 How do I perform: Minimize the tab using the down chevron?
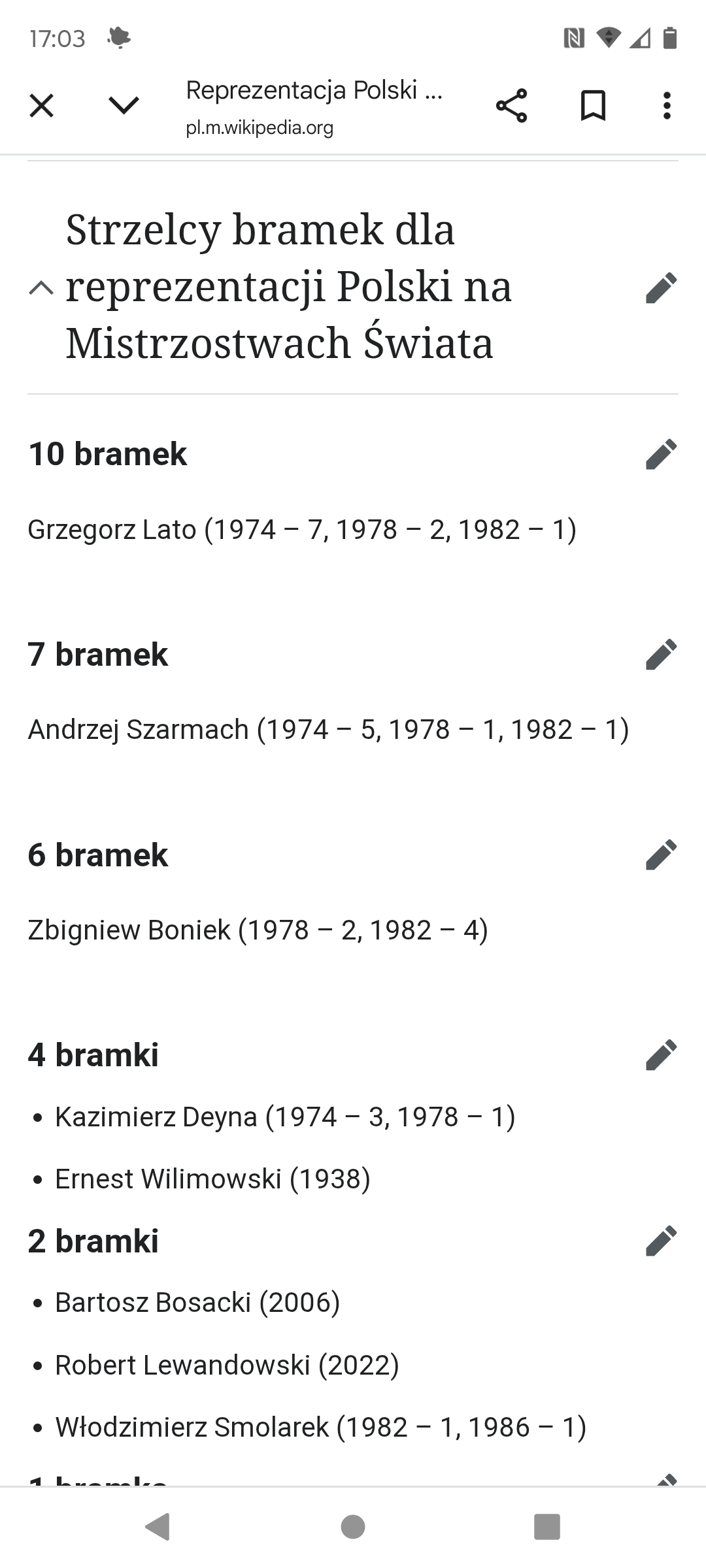[124, 105]
